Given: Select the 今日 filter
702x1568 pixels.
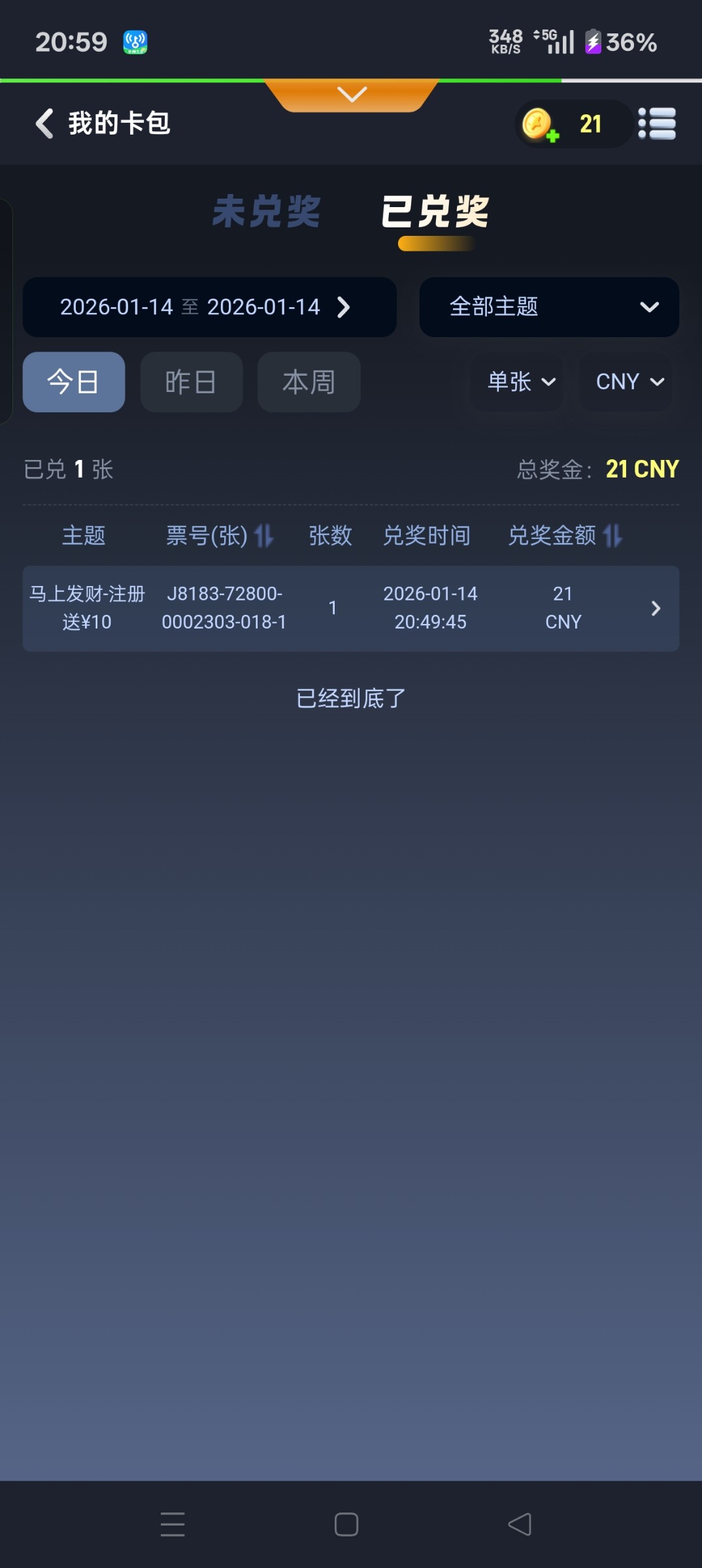Looking at the screenshot, I should [x=73, y=382].
